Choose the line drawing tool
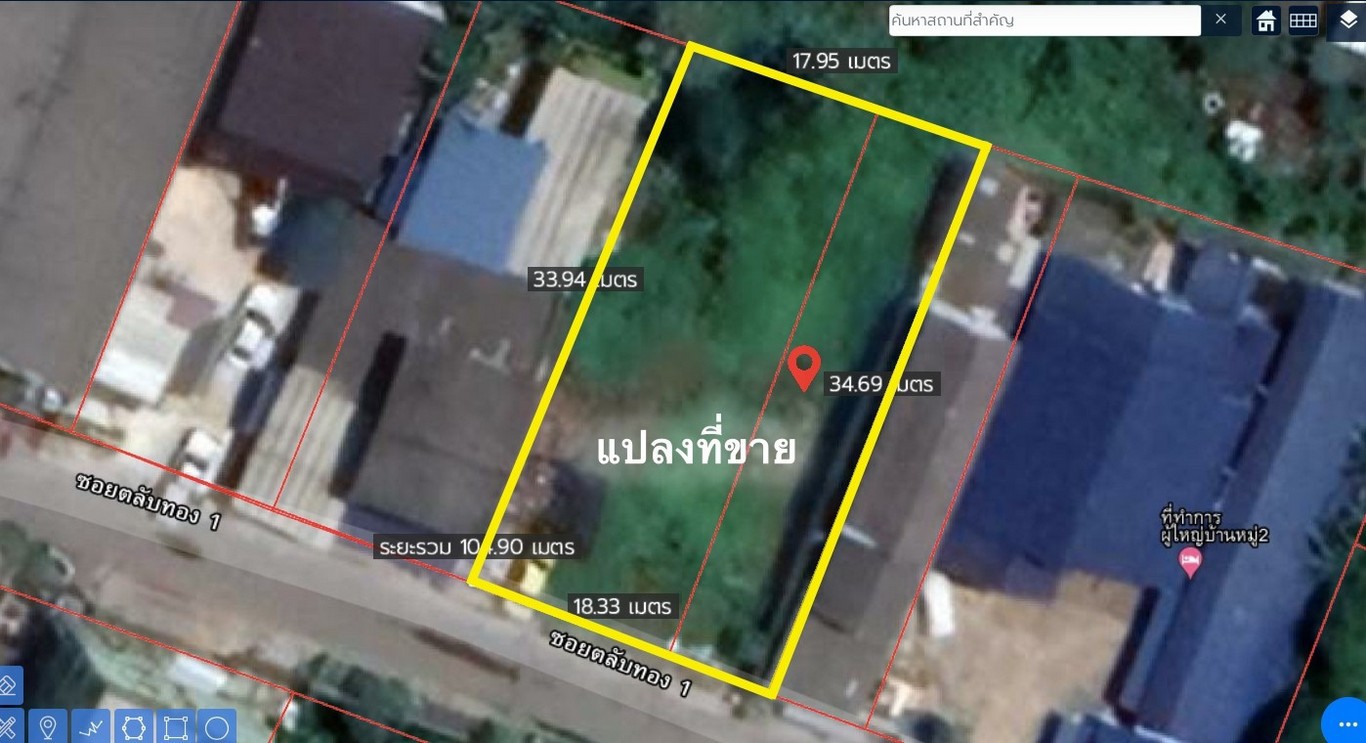The width and height of the screenshot is (1366, 743). 91,727
